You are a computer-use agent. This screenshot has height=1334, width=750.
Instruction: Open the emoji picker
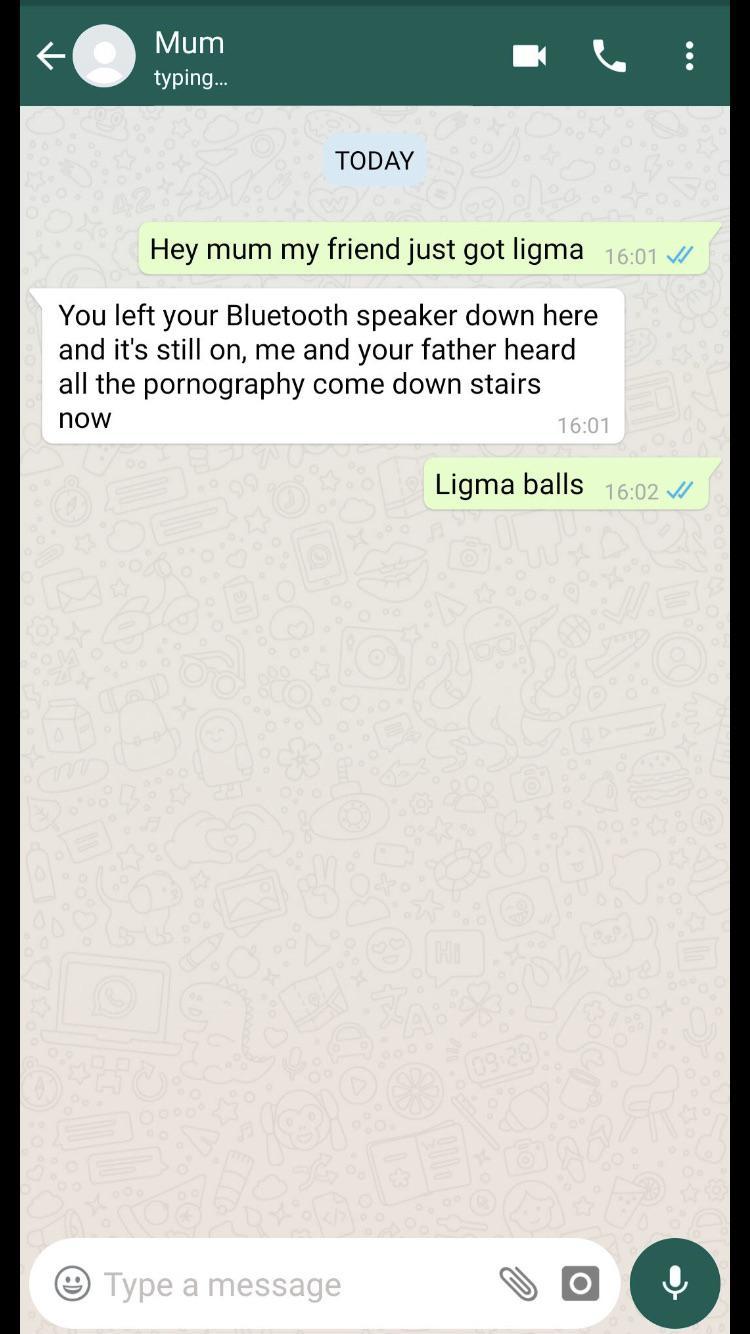(72, 1283)
